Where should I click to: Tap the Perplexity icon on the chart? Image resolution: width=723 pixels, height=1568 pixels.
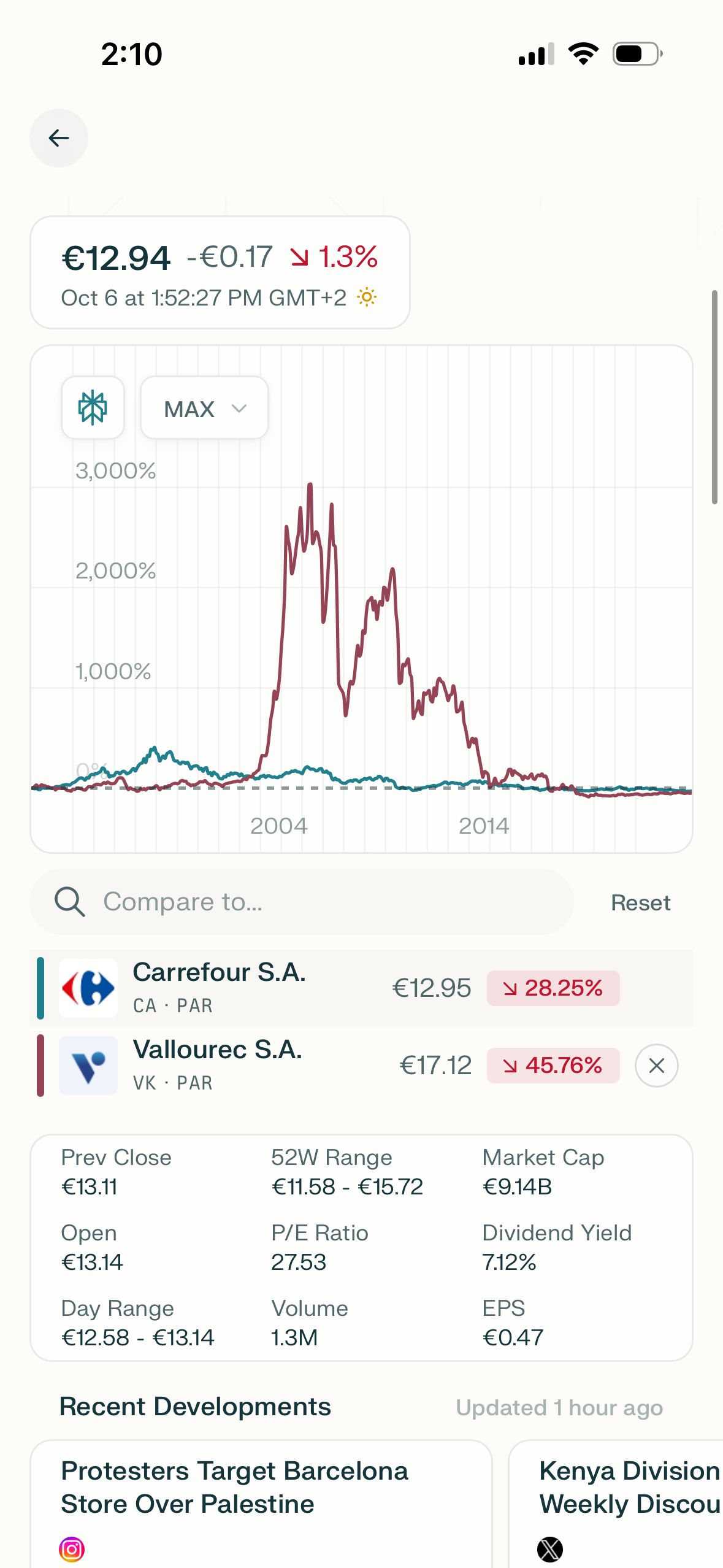pos(93,408)
